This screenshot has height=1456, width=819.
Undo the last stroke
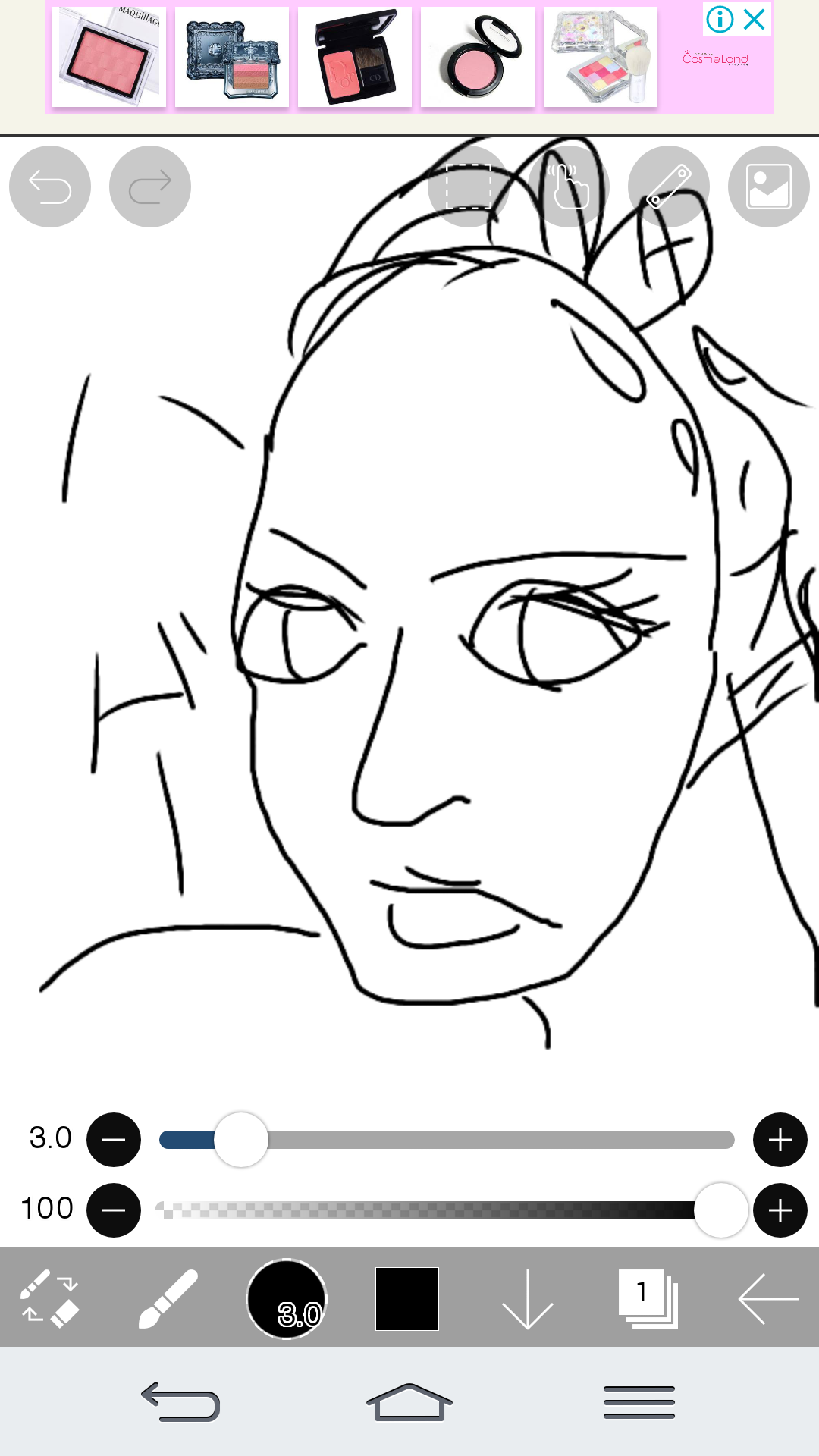click(x=50, y=187)
